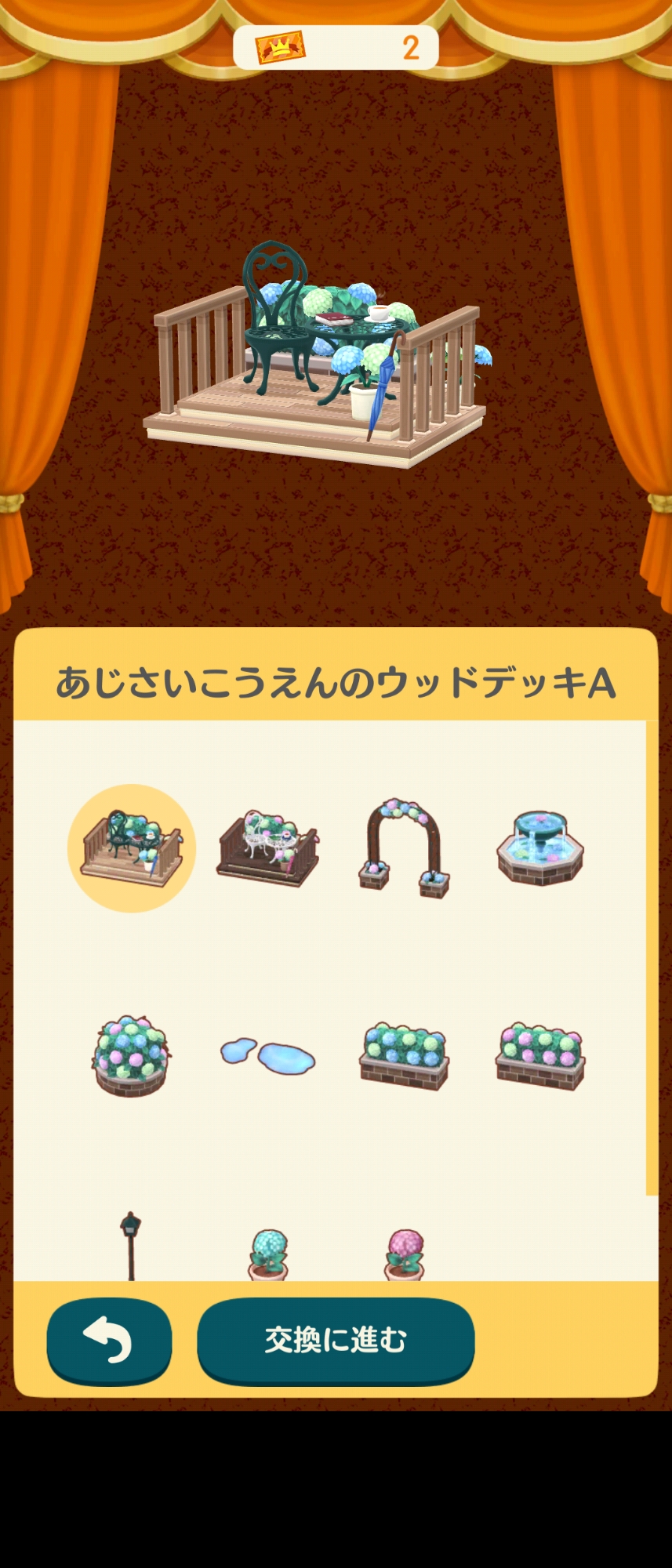Select the pink hydrangea brick planter
The height and width of the screenshot is (1568, 672).
[540, 1055]
